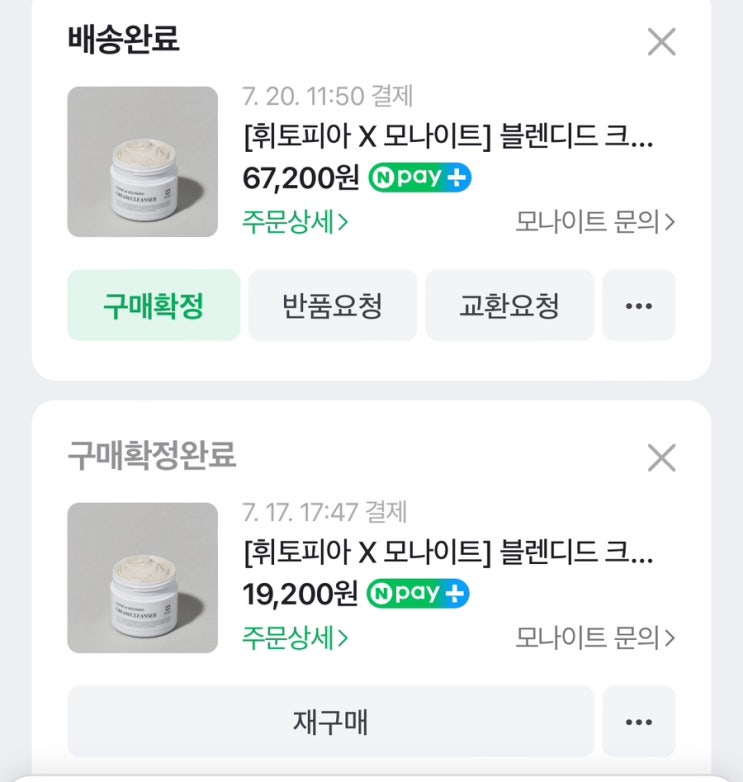The image size is (743, 782).
Task: Open more options beside 재구매
Action: pyautogui.click(x=638, y=721)
